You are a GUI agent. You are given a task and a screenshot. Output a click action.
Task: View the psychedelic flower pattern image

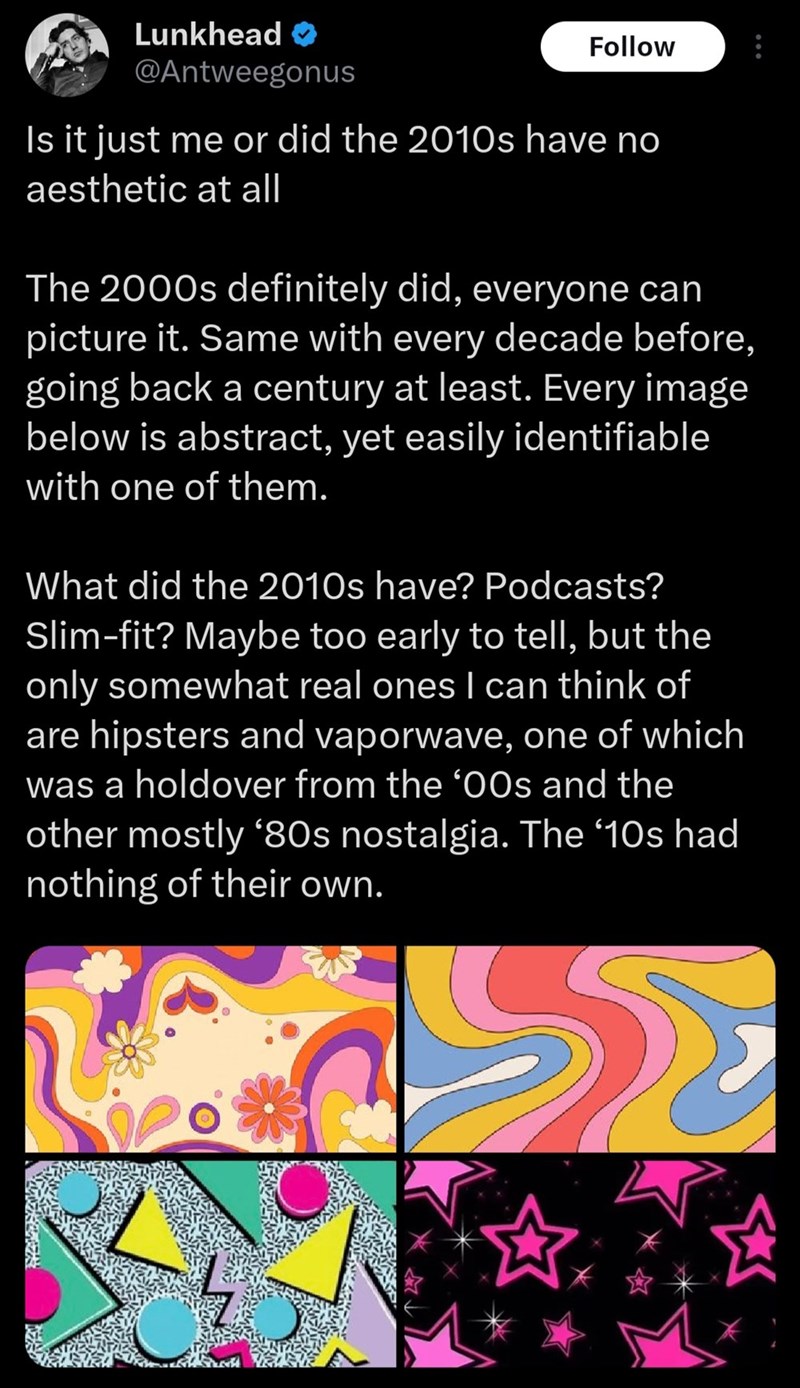click(212, 1048)
